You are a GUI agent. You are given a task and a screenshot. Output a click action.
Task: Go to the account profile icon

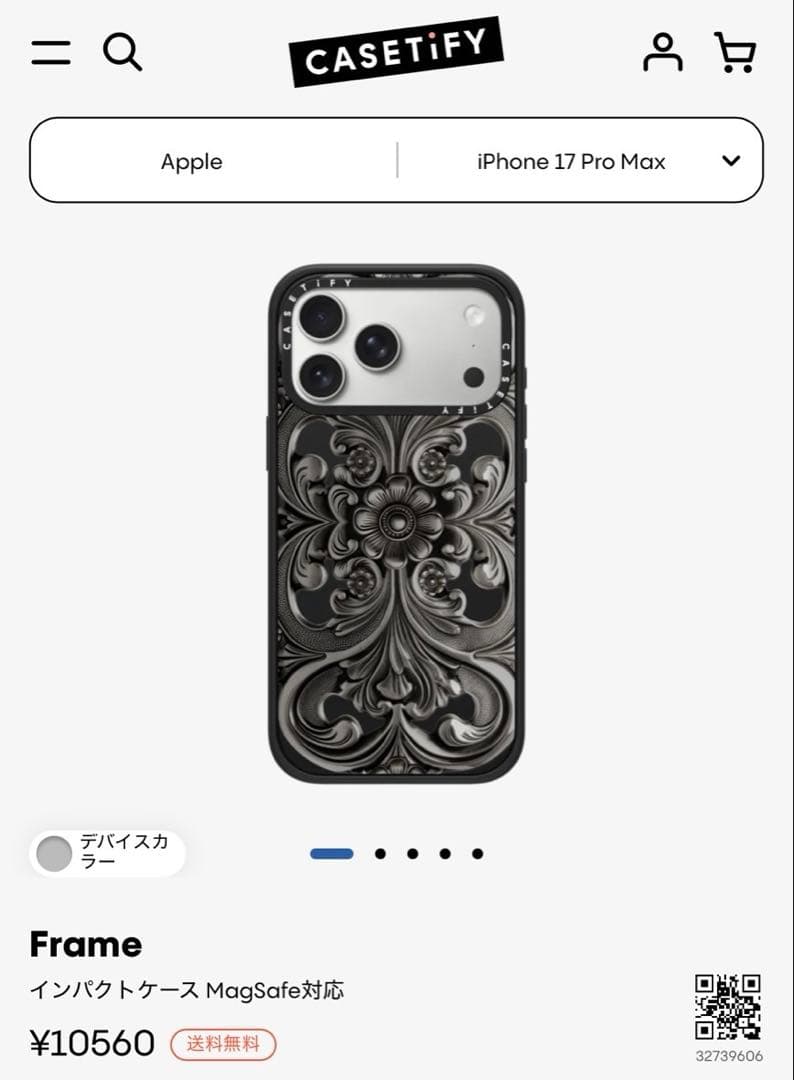click(x=662, y=52)
